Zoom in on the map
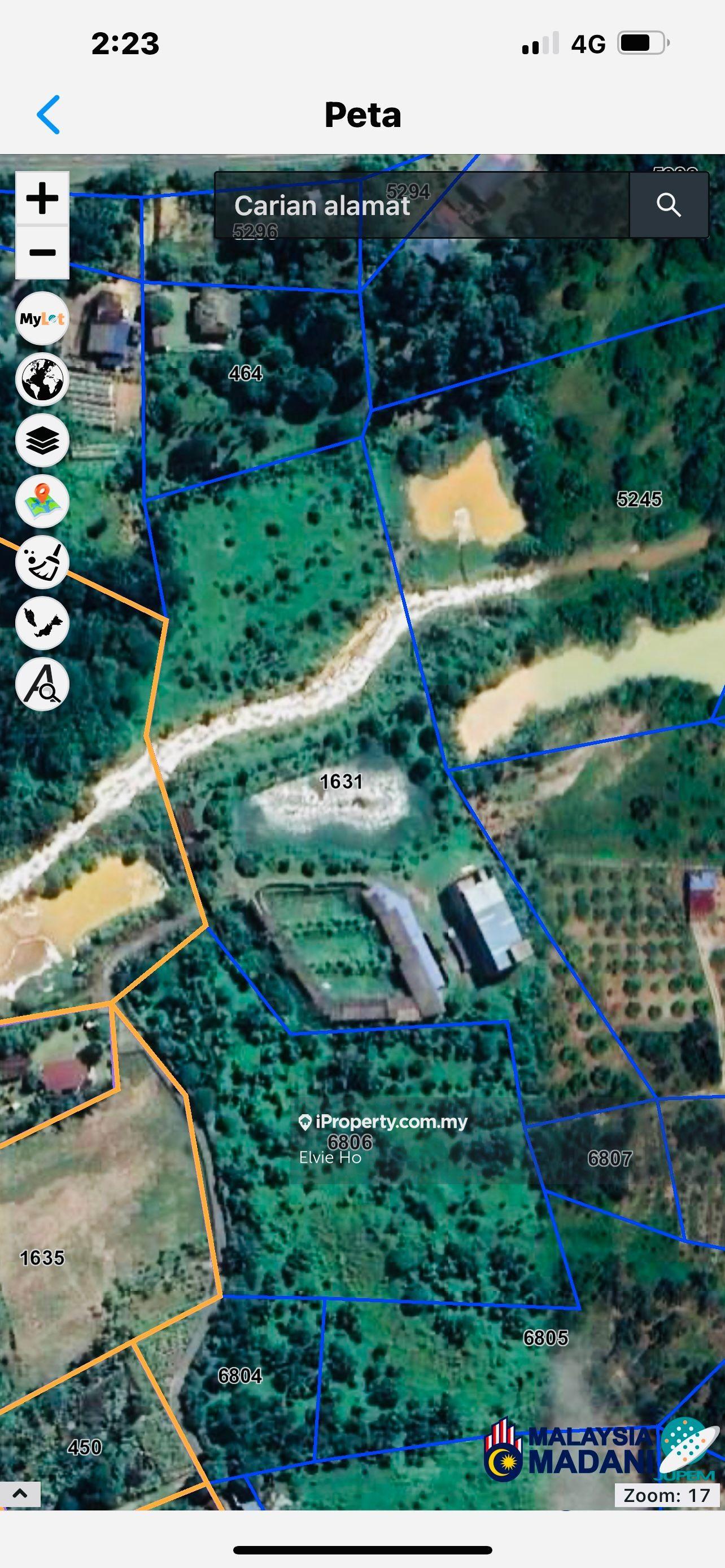This screenshot has height=1568, width=725. pyautogui.click(x=42, y=199)
